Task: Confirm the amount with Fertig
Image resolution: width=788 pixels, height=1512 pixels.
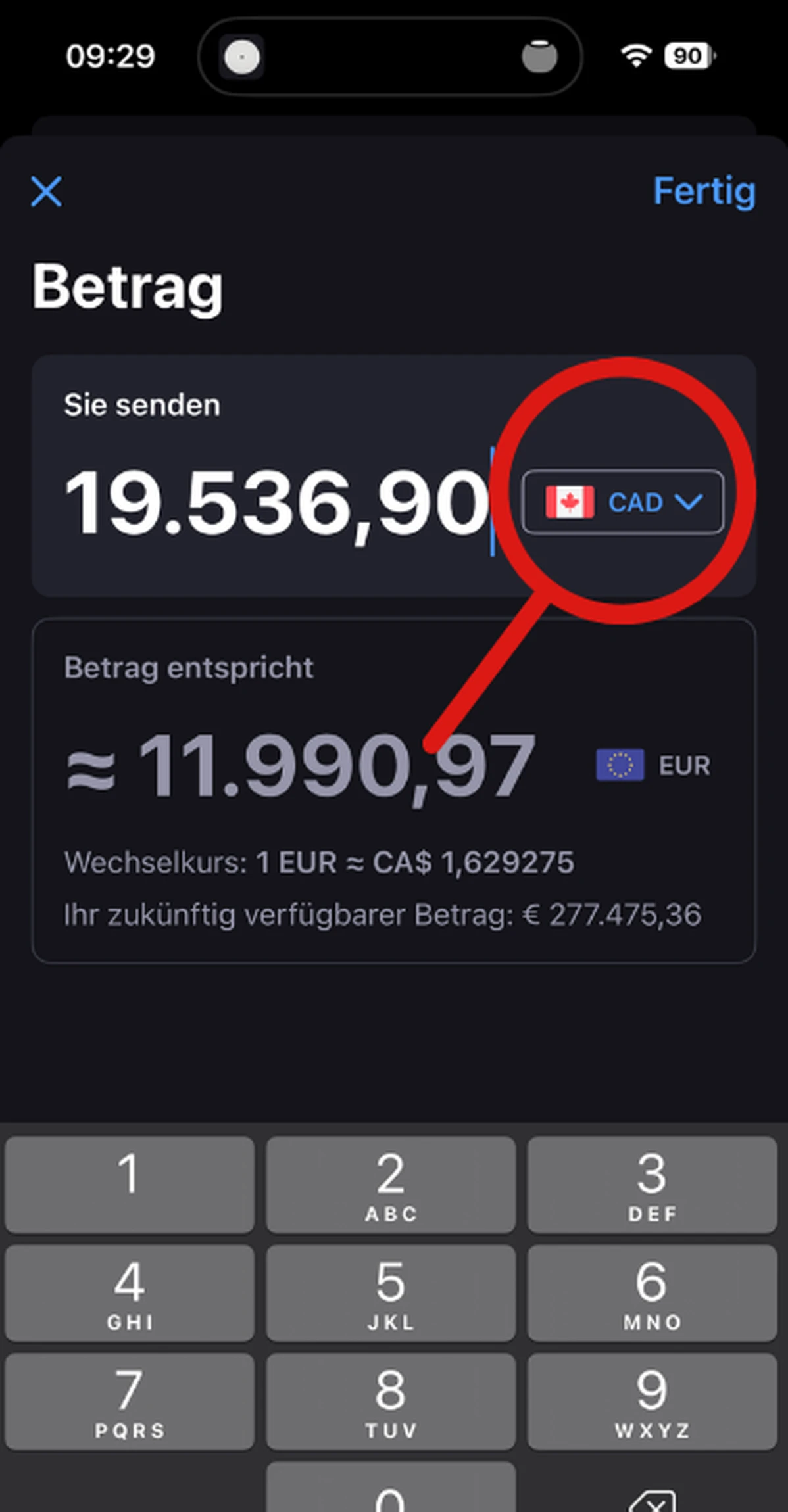Action: click(x=704, y=191)
